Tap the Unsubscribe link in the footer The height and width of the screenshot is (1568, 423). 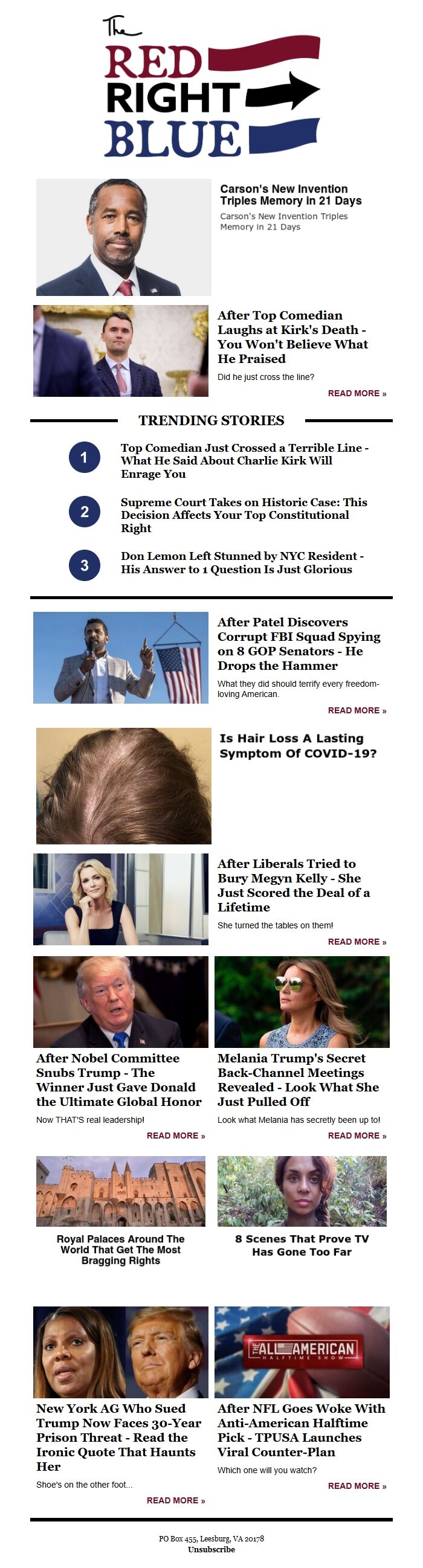[211, 1550]
